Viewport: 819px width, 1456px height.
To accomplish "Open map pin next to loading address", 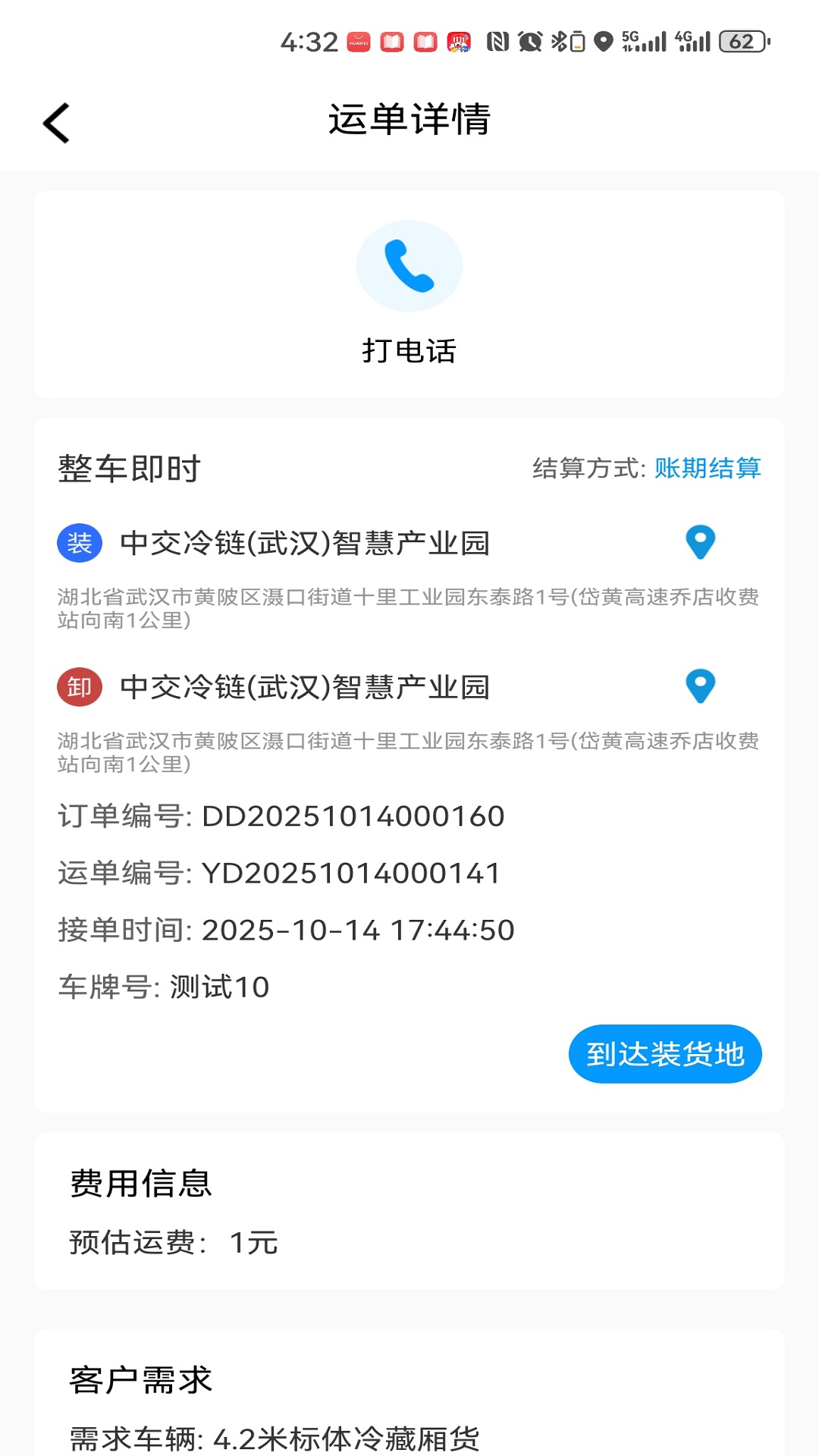I will pos(698,542).
